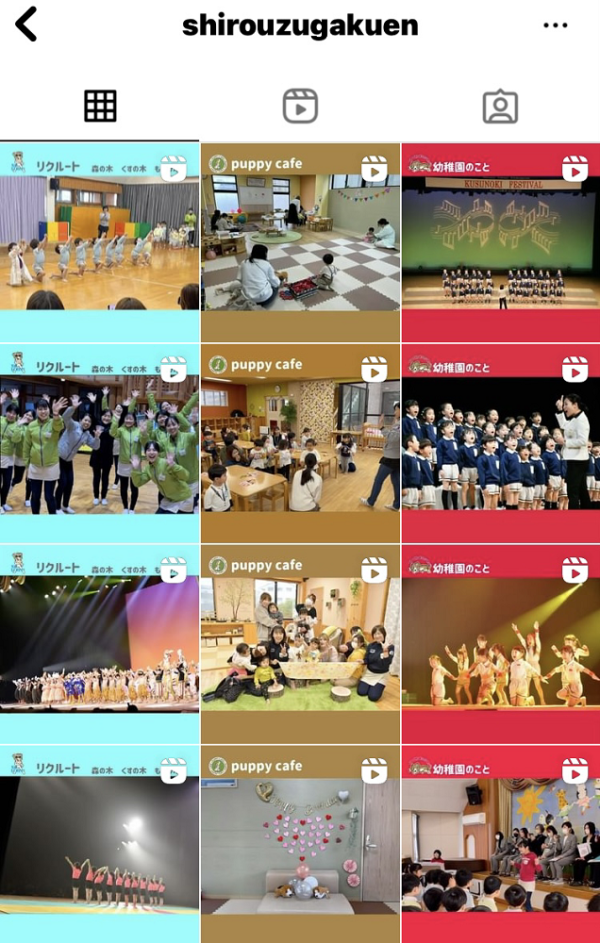Image resolution: width=600 pixels, height=943 pixels.
Task: Play the 幼稚園のこと reel of dancers posing on stage
Action: (500, 644)
